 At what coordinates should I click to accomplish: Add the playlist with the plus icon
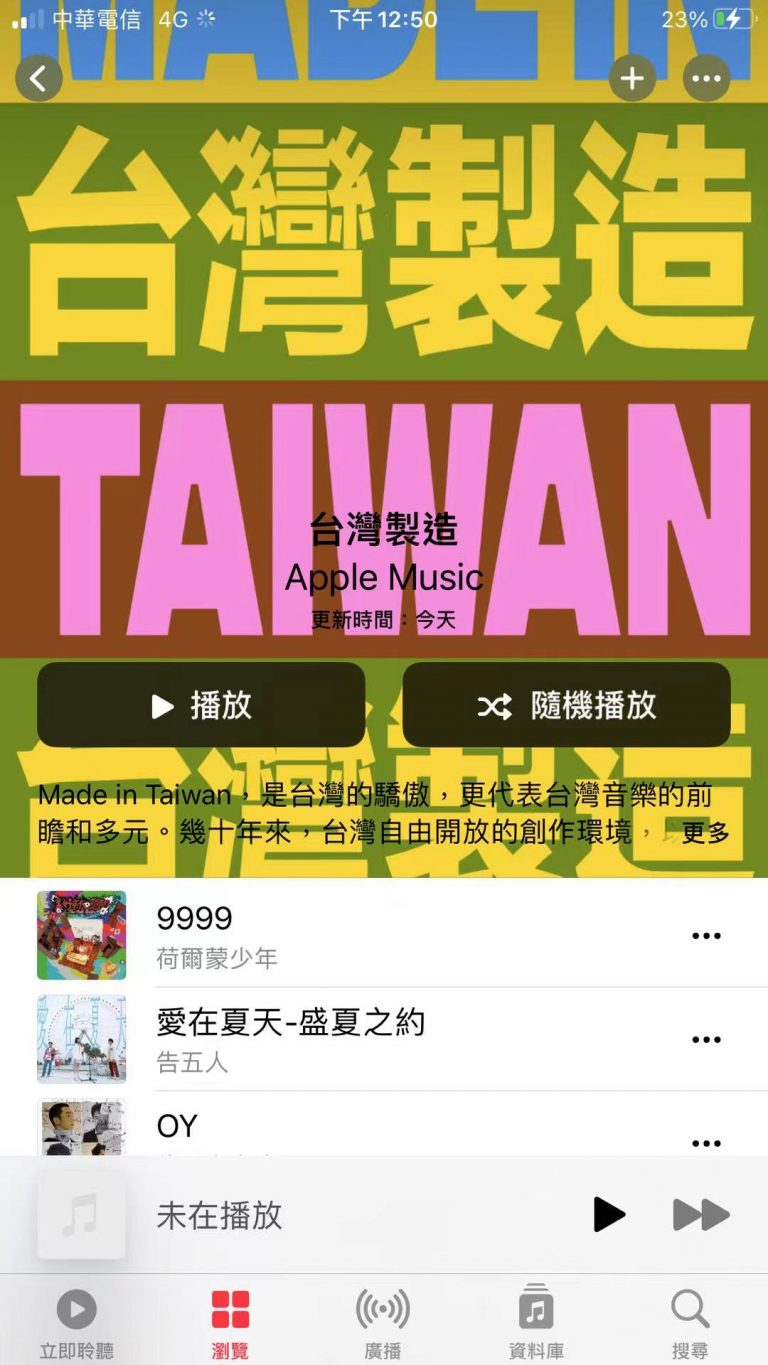pyautogui.click(x=632, y=78)
